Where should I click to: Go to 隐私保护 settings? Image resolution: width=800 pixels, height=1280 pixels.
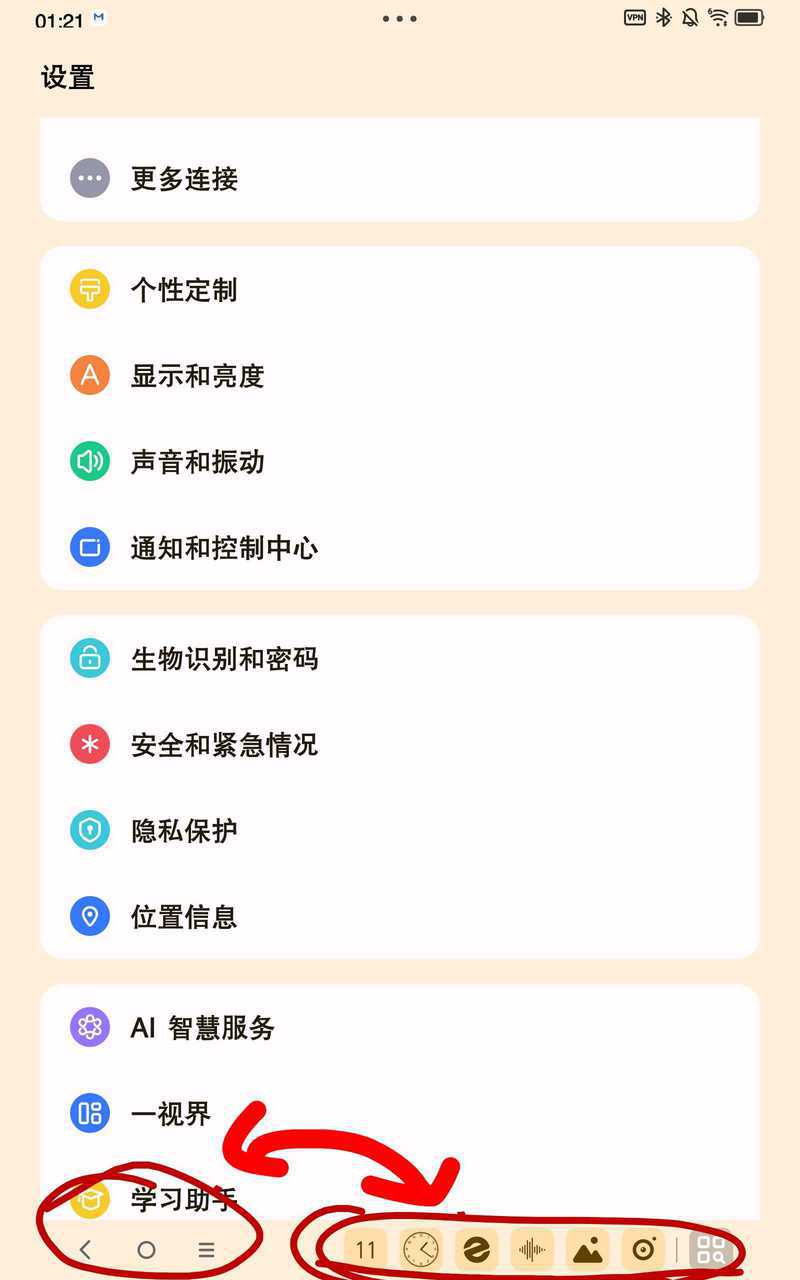click(x=184, y=831)
